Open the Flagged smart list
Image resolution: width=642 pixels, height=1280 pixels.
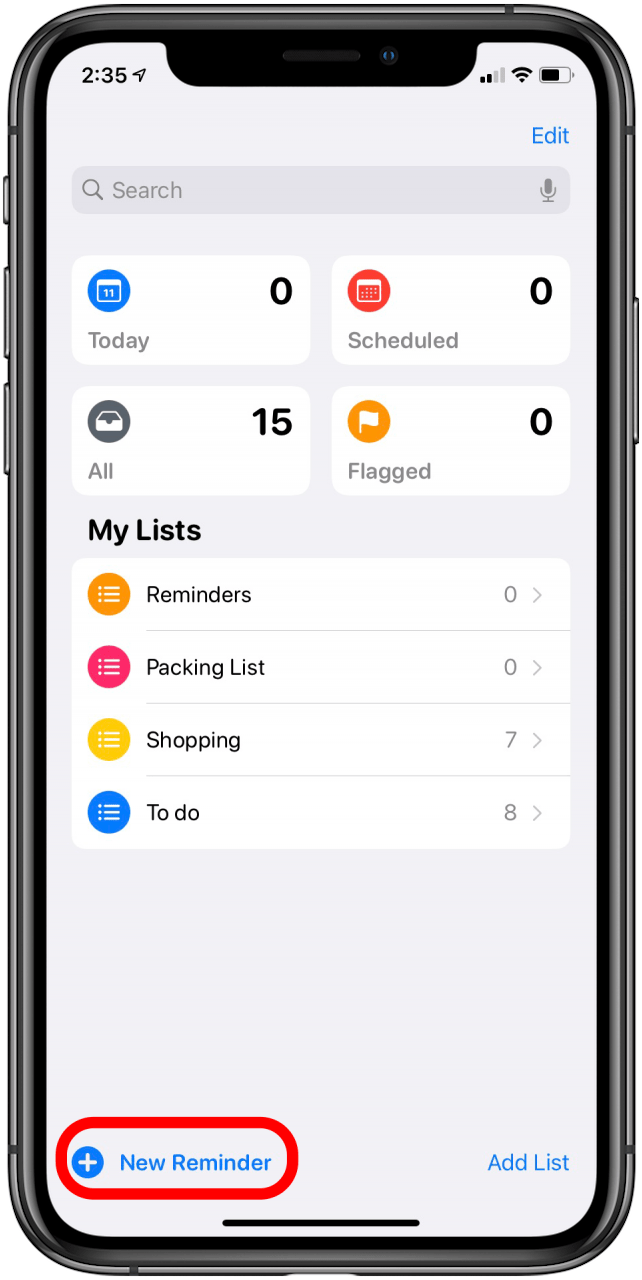450,441
